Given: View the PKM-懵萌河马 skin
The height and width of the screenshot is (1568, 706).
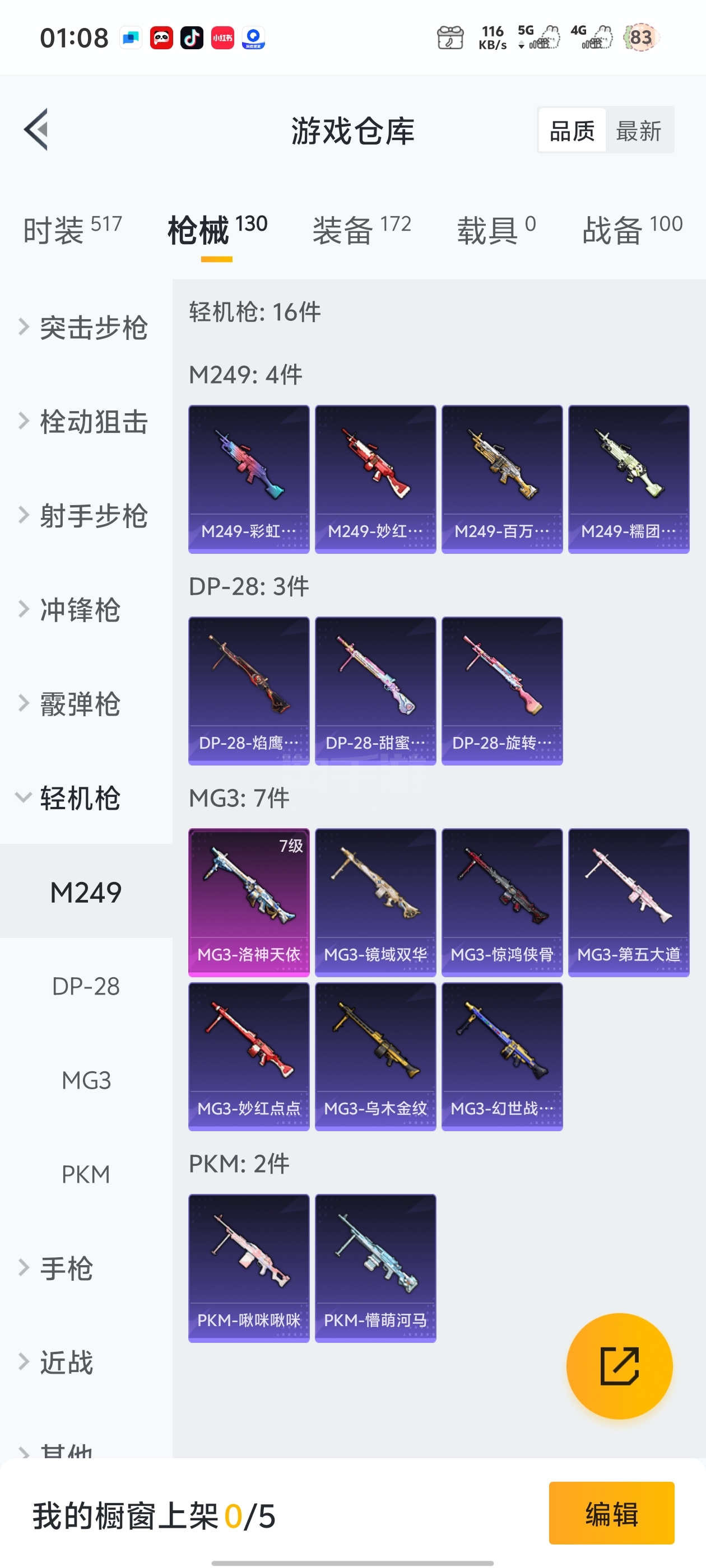Looking at the screenshot, I should [375, 1268].
